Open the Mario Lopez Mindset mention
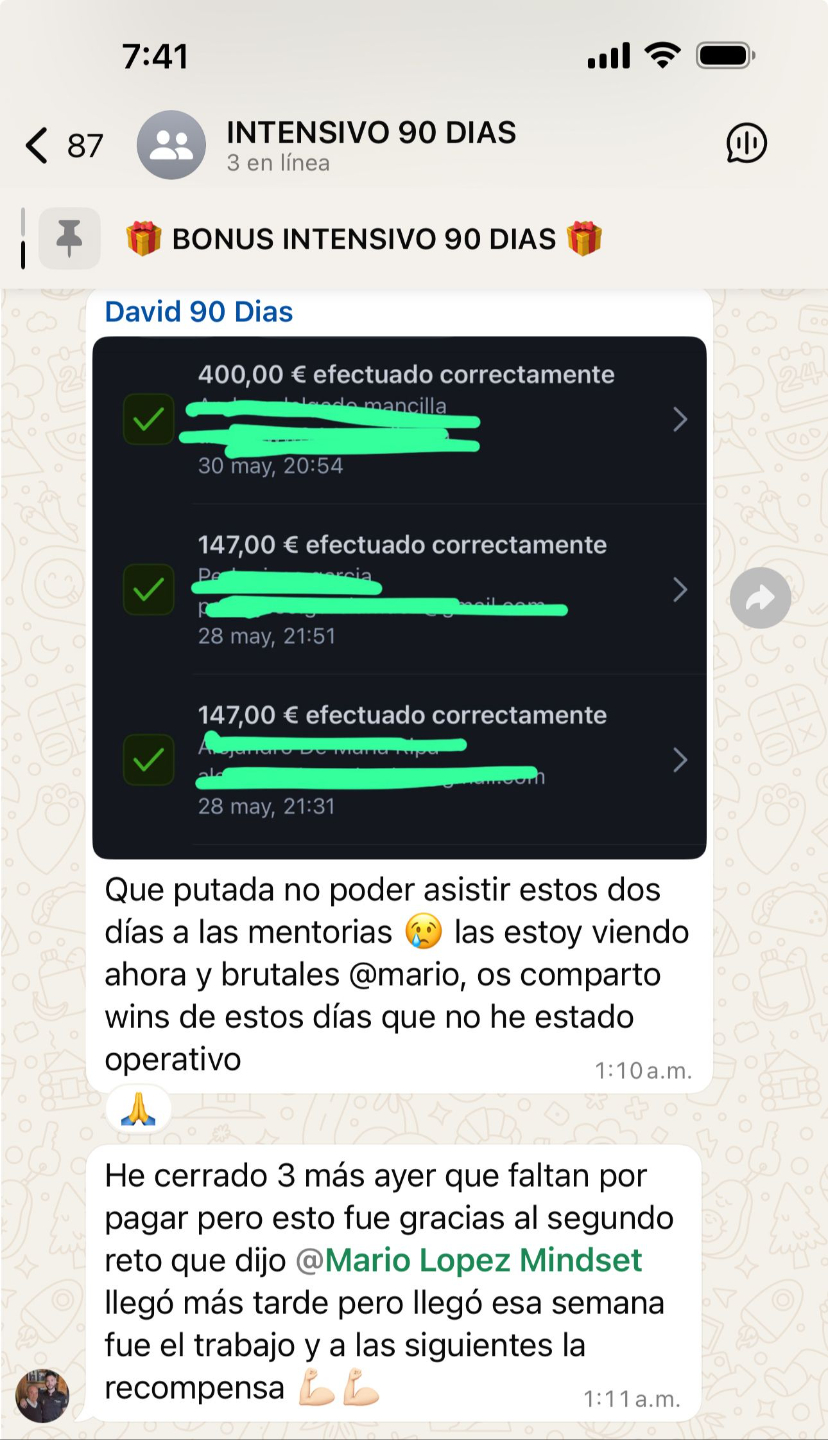This screenshot has height=1440, width=828. 483,1260
